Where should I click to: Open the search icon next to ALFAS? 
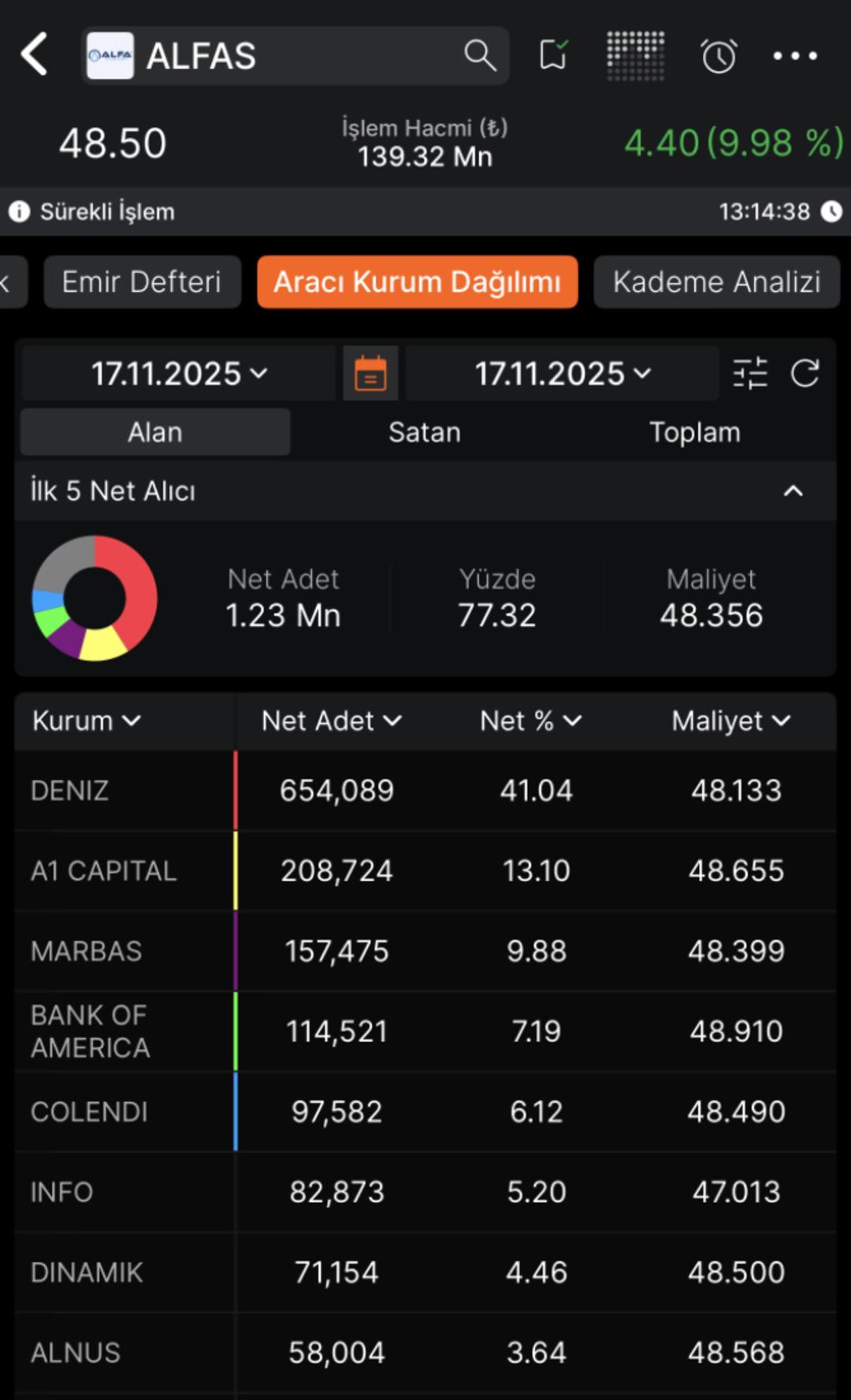coord(480,55)
